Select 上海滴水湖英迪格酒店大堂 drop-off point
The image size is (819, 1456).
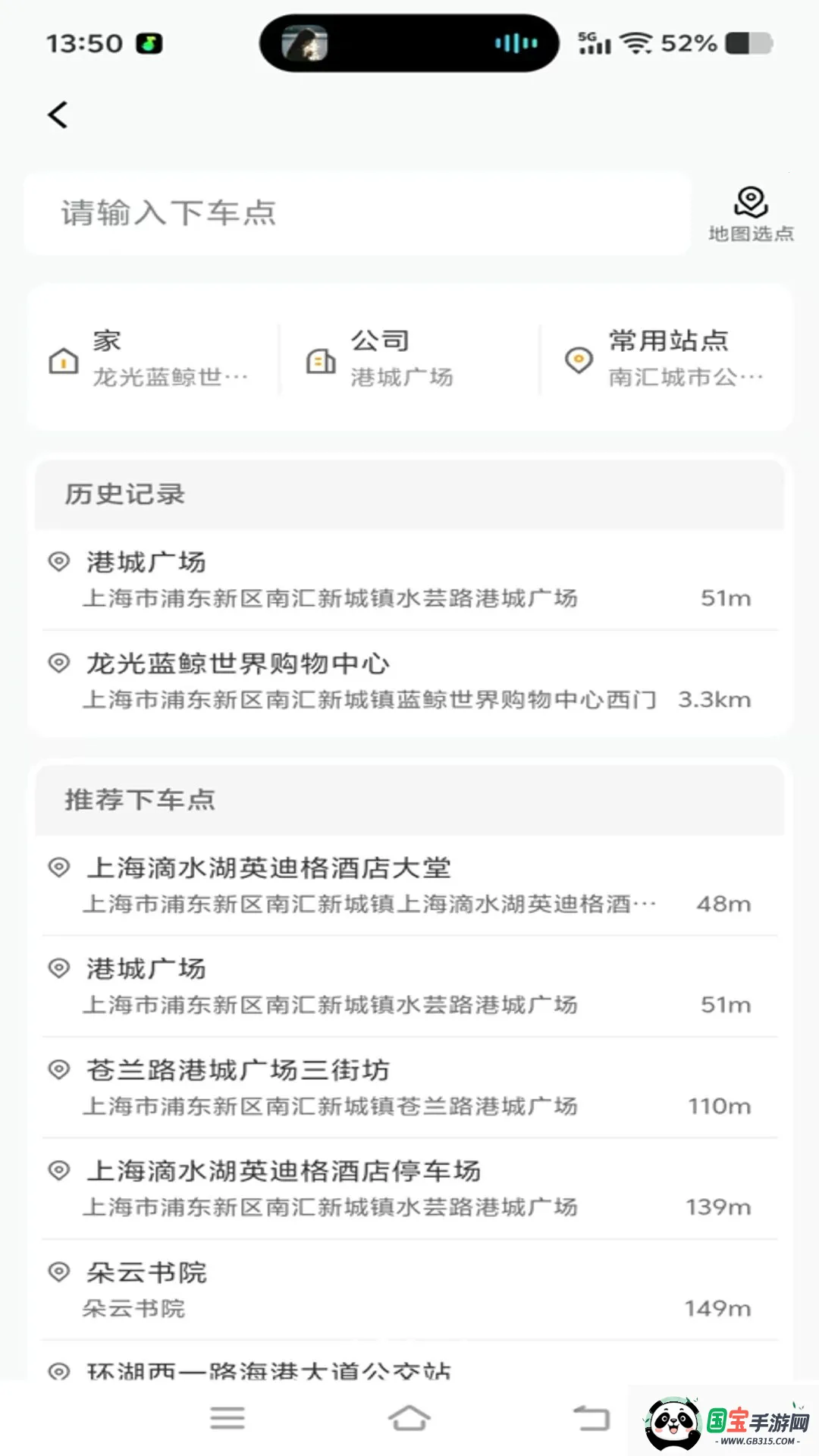pyautogui.click(x=409, y=885)
